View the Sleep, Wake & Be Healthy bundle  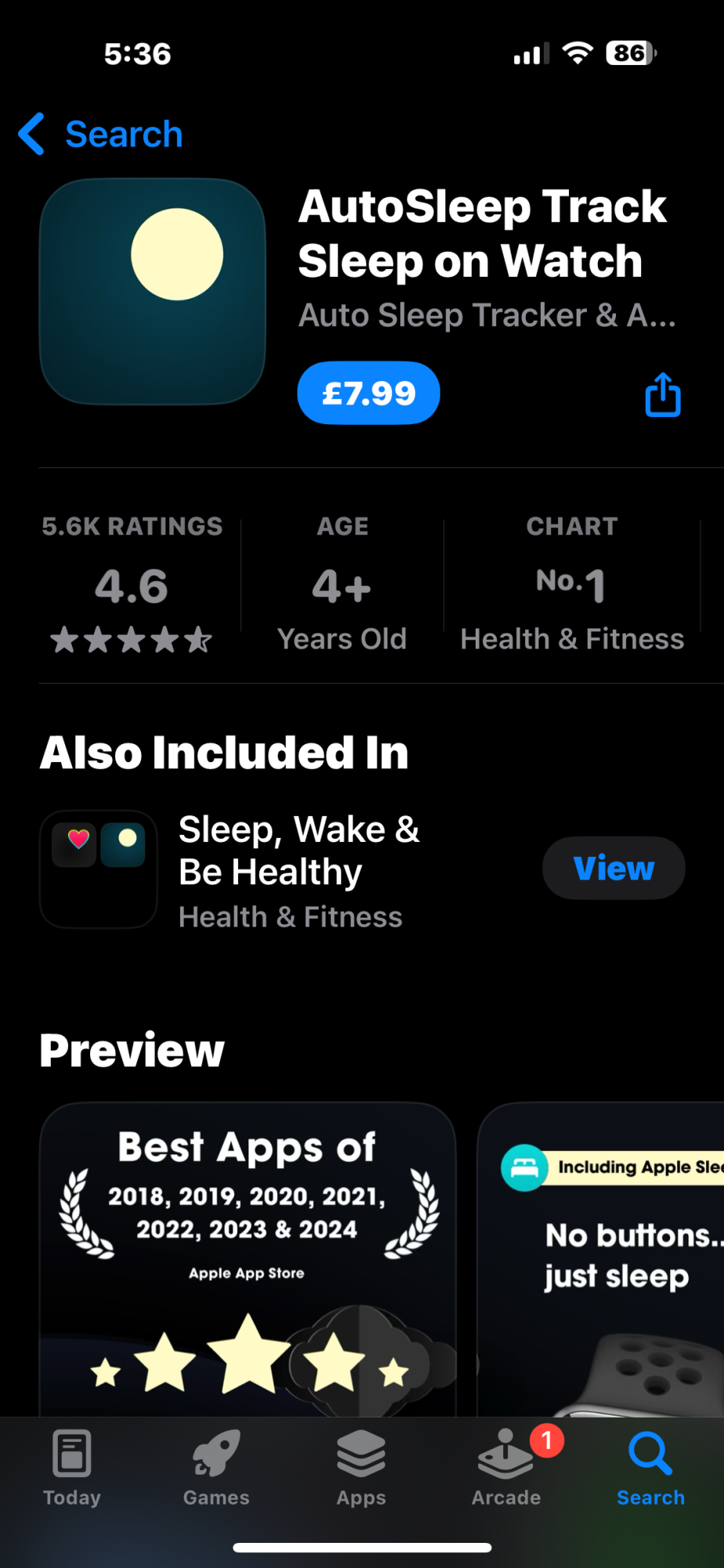[614, 868]
